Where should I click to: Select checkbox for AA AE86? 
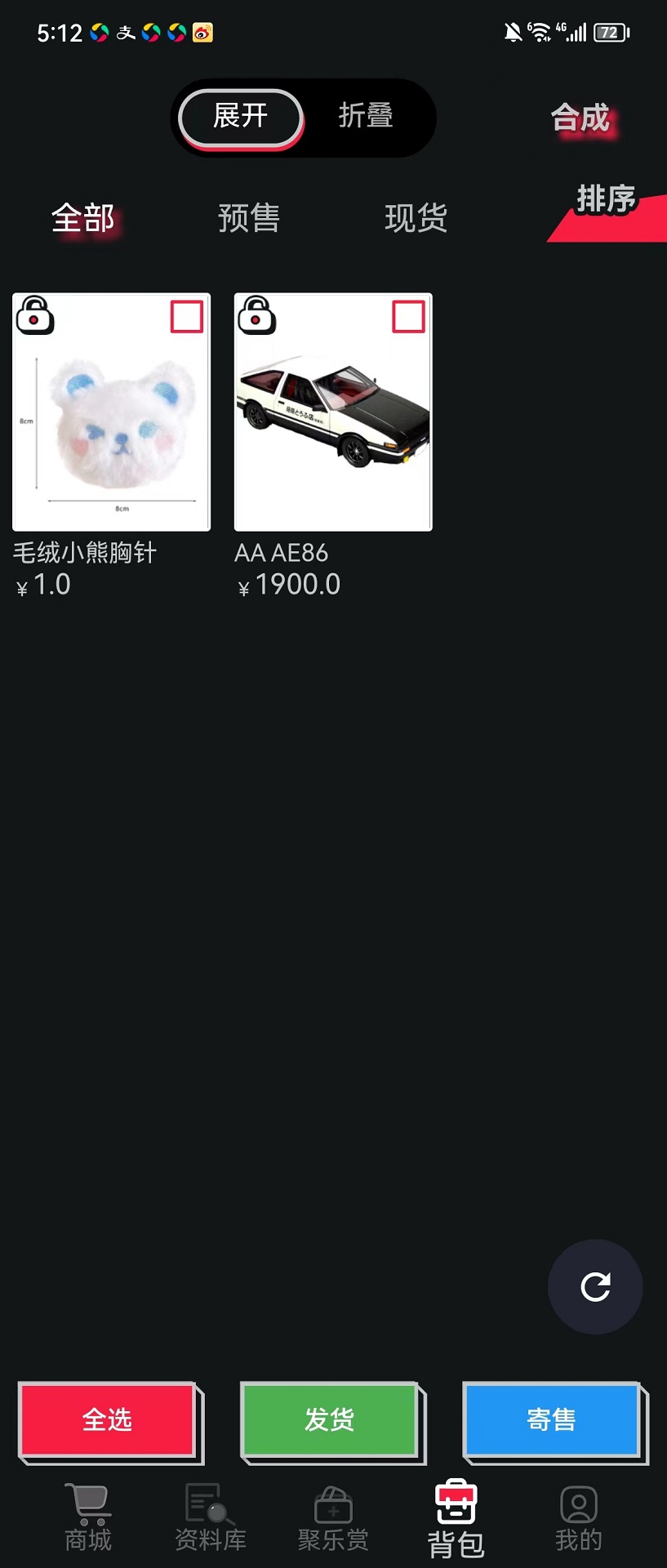click(409, 317)
